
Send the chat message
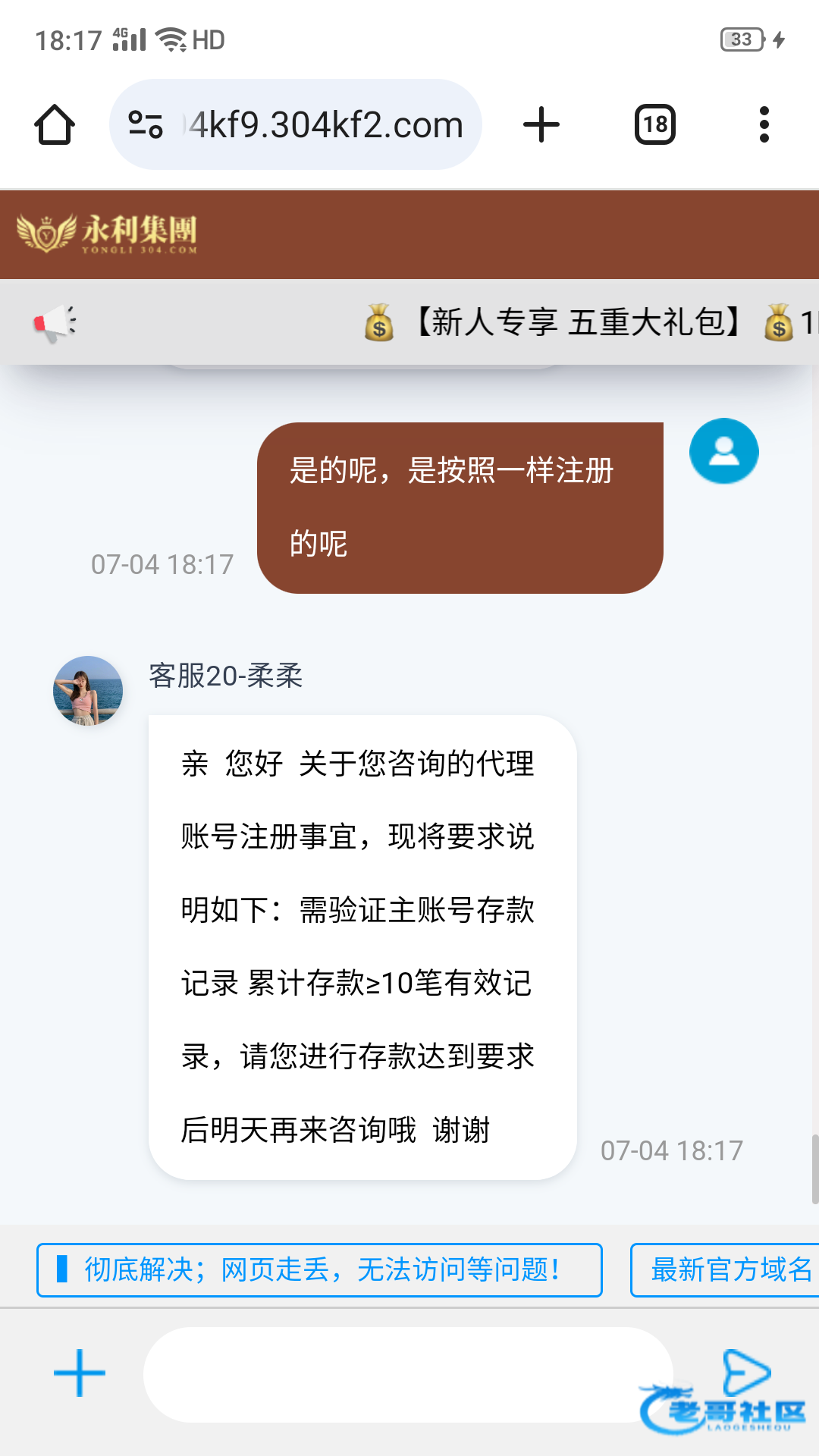[x=745, y=1372]
